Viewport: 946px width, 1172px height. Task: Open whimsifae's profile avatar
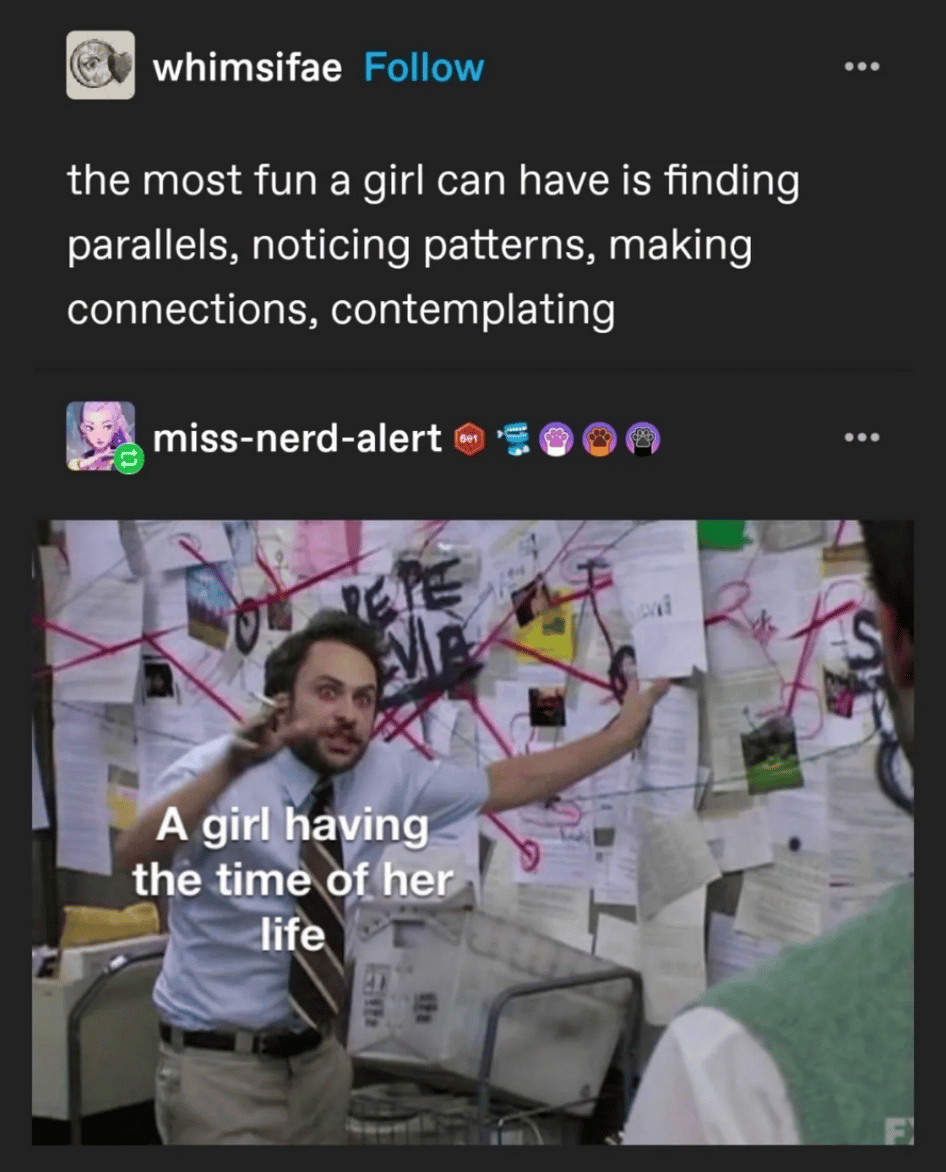tap(100, 66)
